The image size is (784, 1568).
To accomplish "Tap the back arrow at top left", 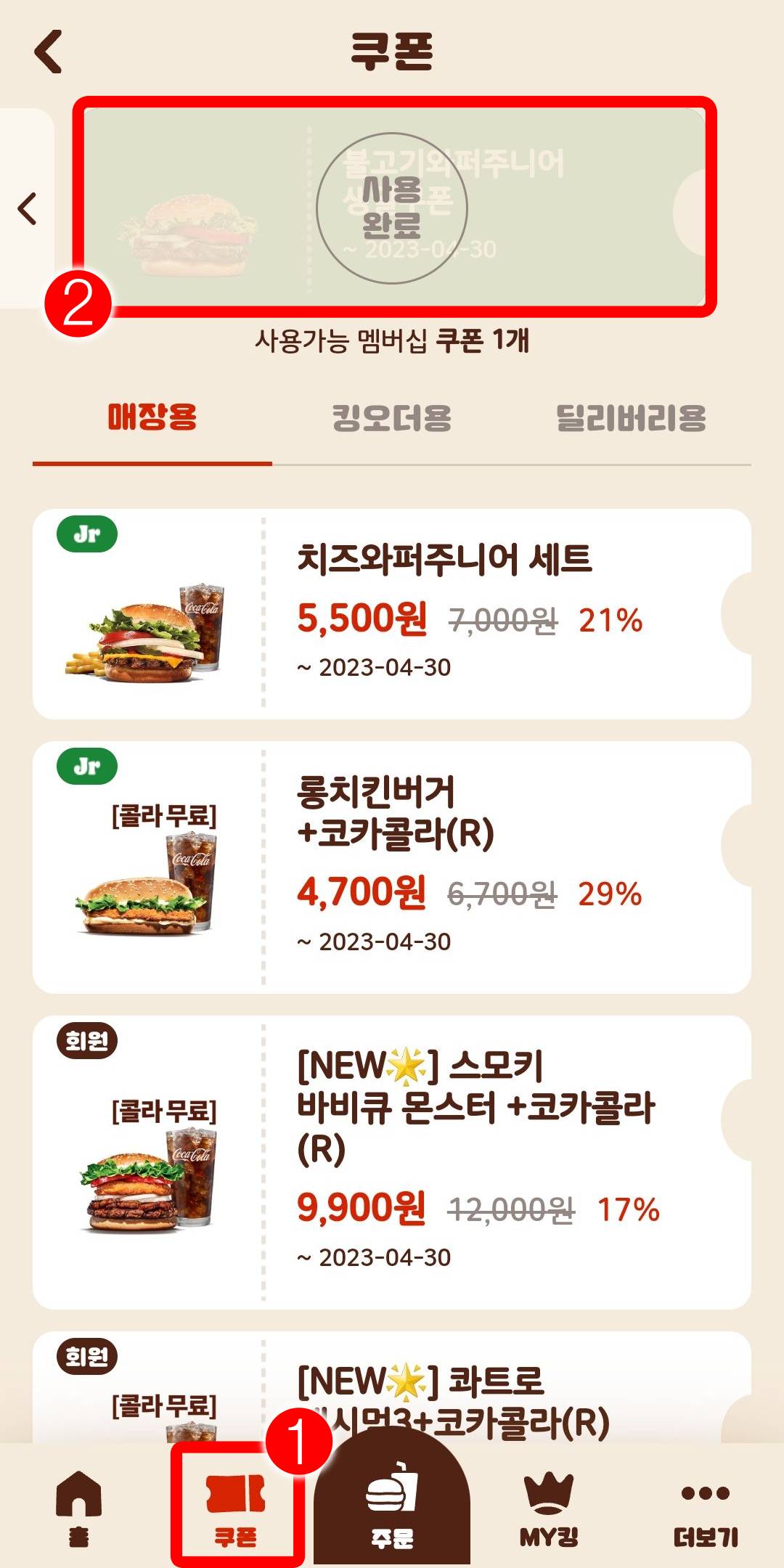I will point(46,52).
